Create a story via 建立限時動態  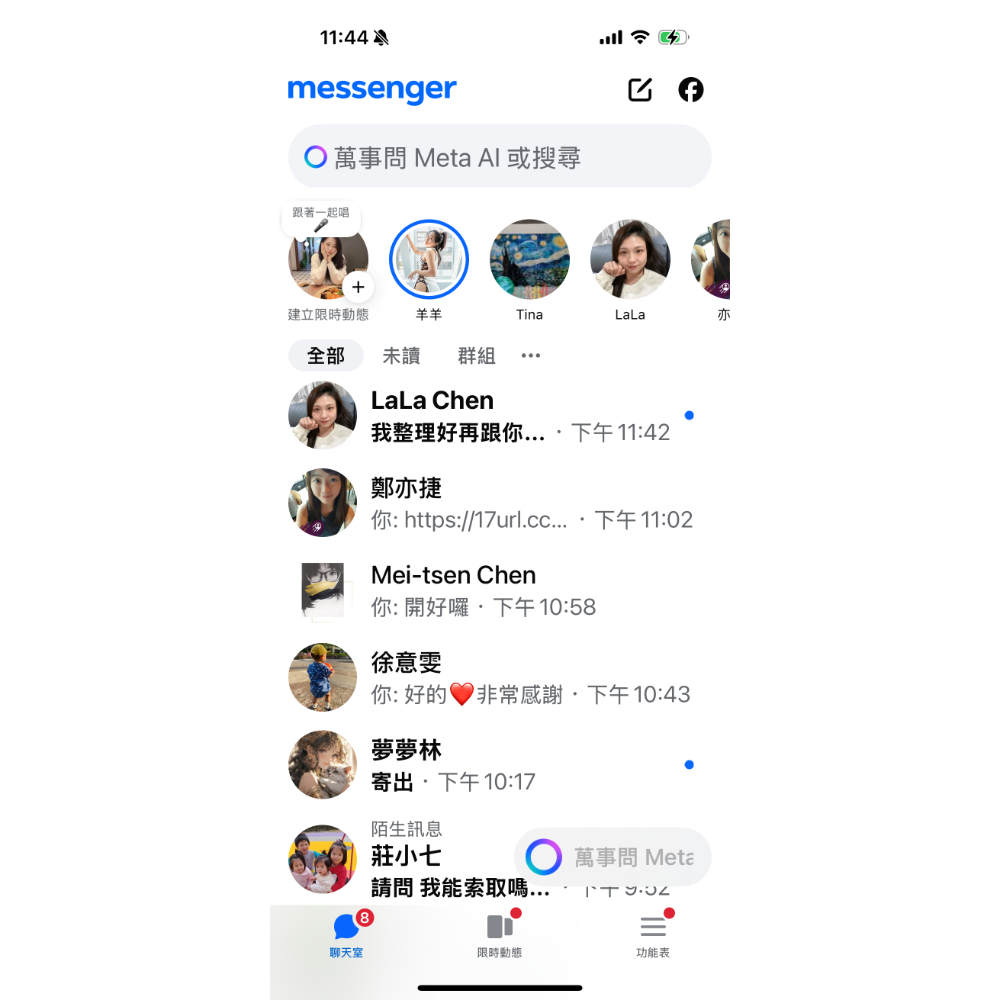[x=328, y=262]
